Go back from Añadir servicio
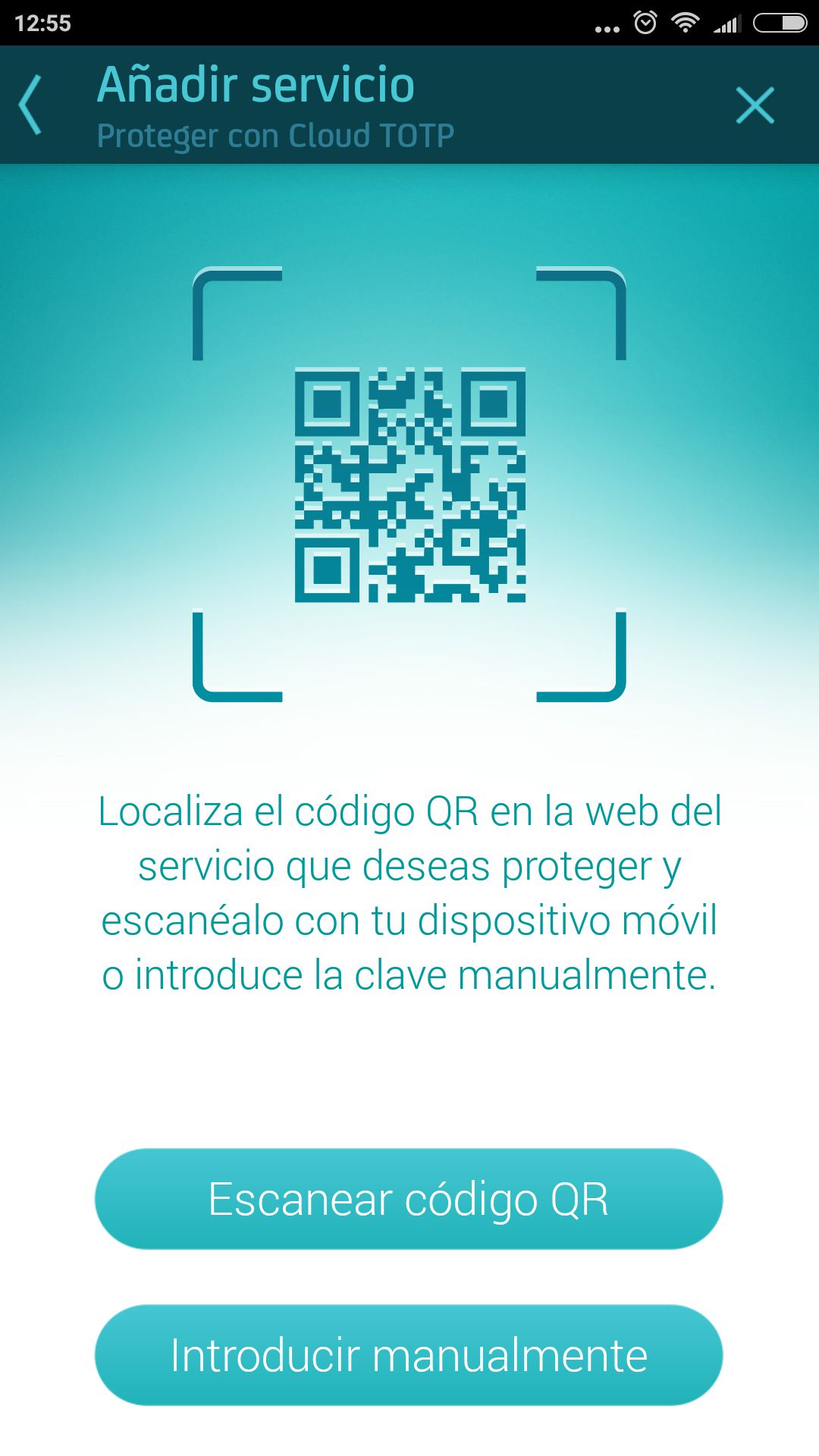Image resolution: width=819 pixels, height=1456 pixels. click(x=30, y=105)
